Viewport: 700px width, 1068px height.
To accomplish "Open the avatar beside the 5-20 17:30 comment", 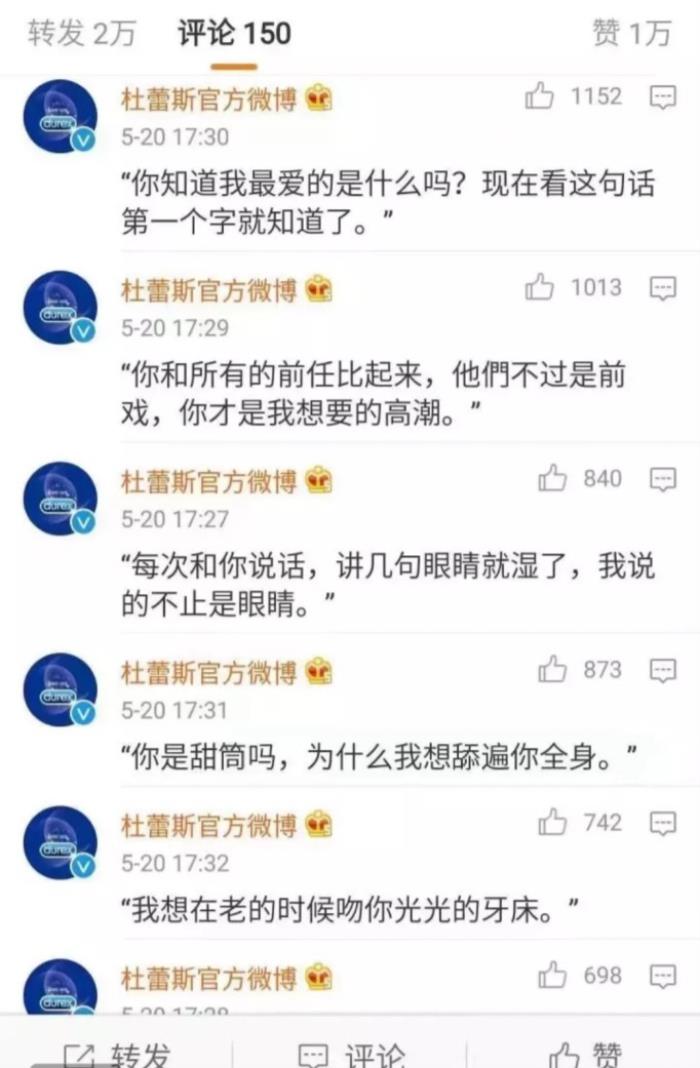I will click(60, 116).
